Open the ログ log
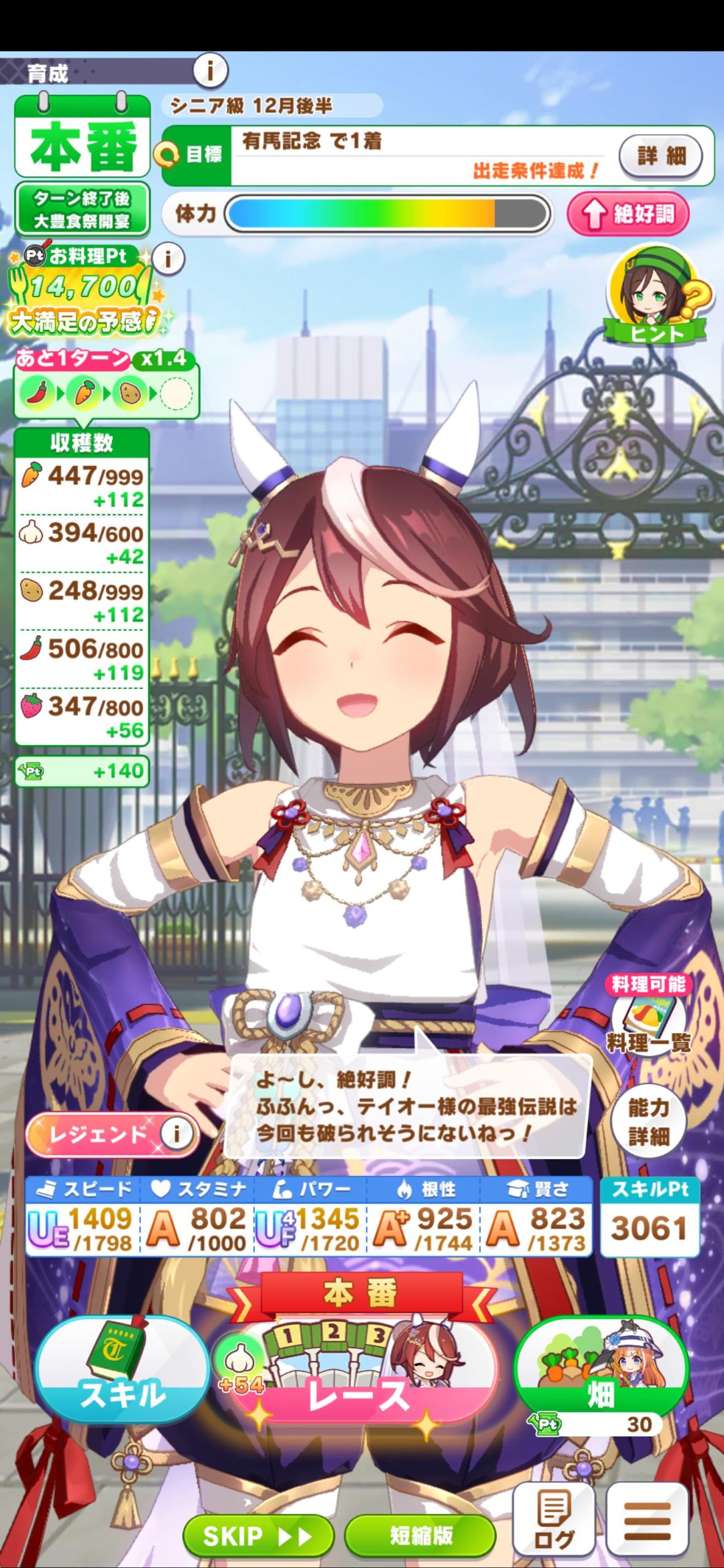Screen dimensions: 724x1568 (554, 1526)
